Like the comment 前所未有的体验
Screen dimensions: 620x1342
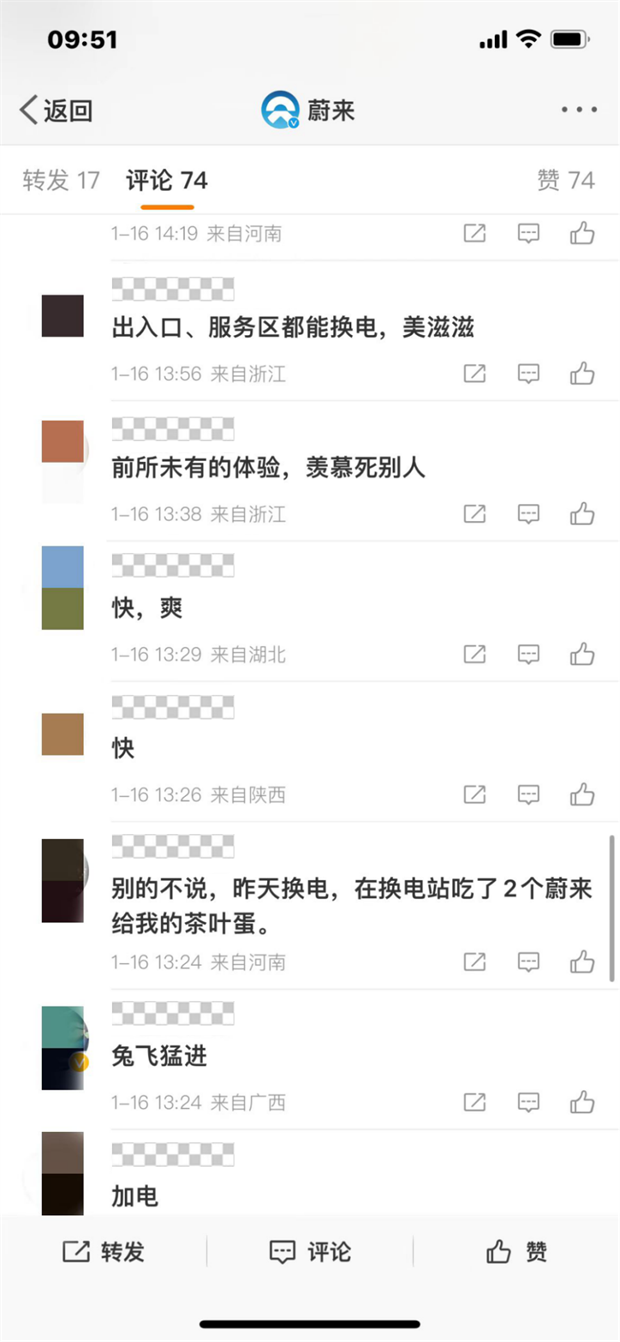tap(582, 514)
